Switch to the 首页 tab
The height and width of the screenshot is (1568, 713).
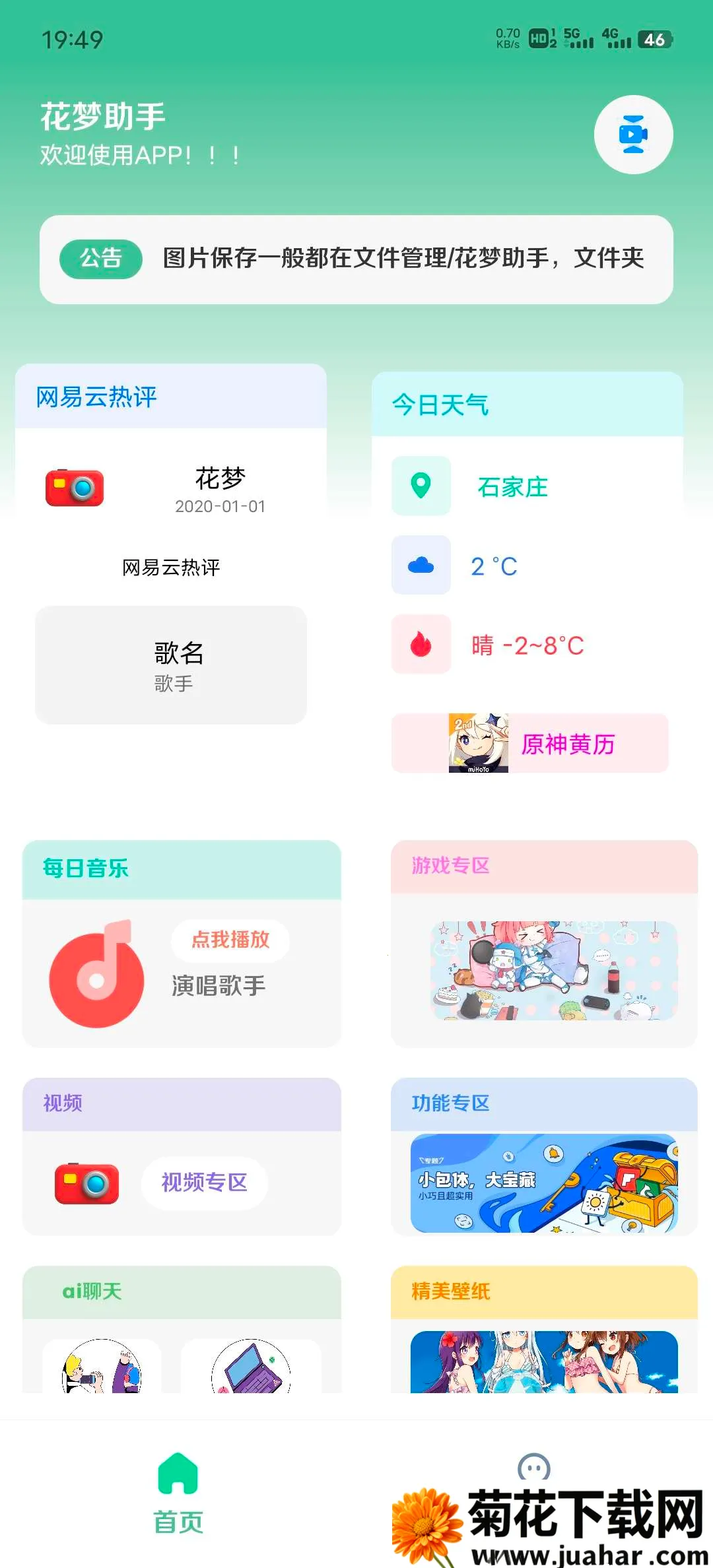pos(178,1493)
